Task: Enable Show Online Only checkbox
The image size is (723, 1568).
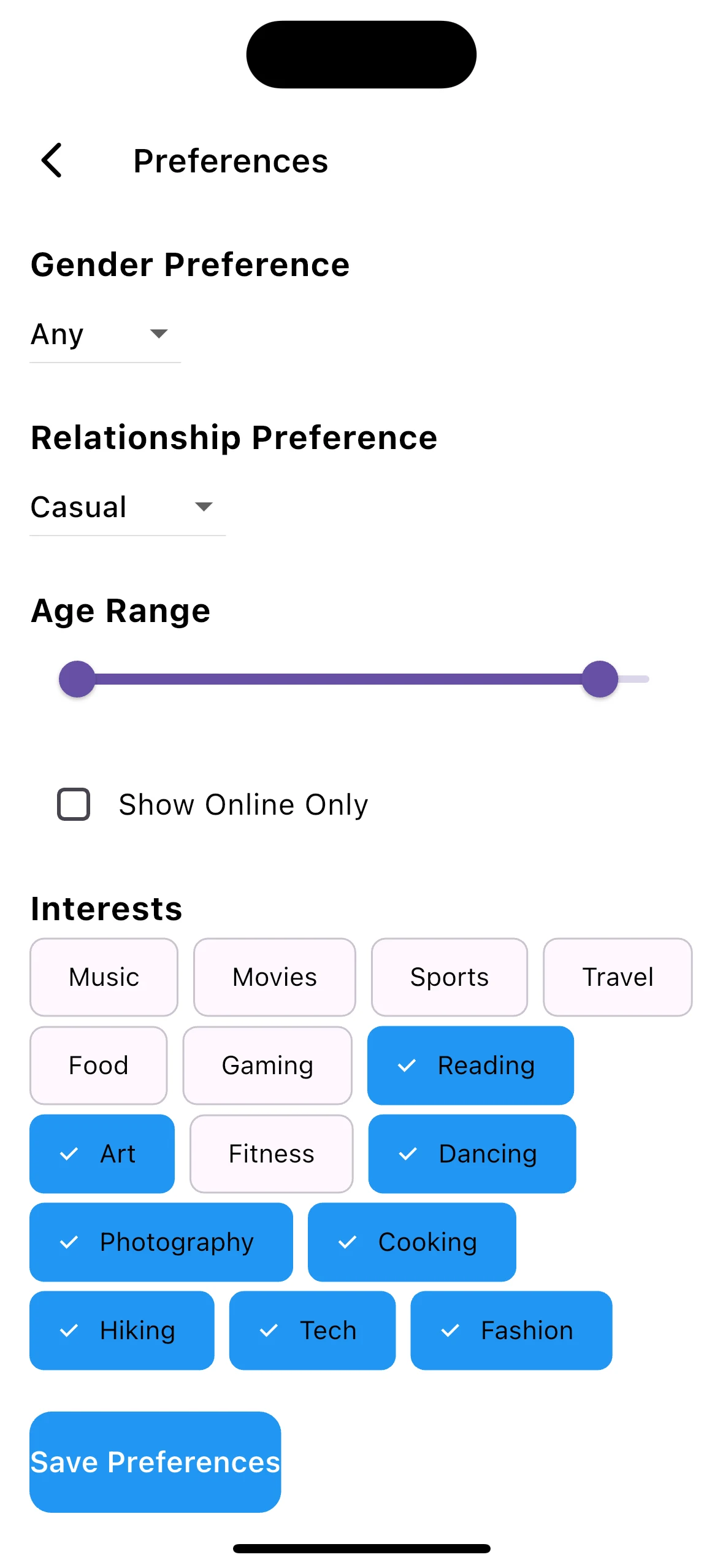Action: 74,804
